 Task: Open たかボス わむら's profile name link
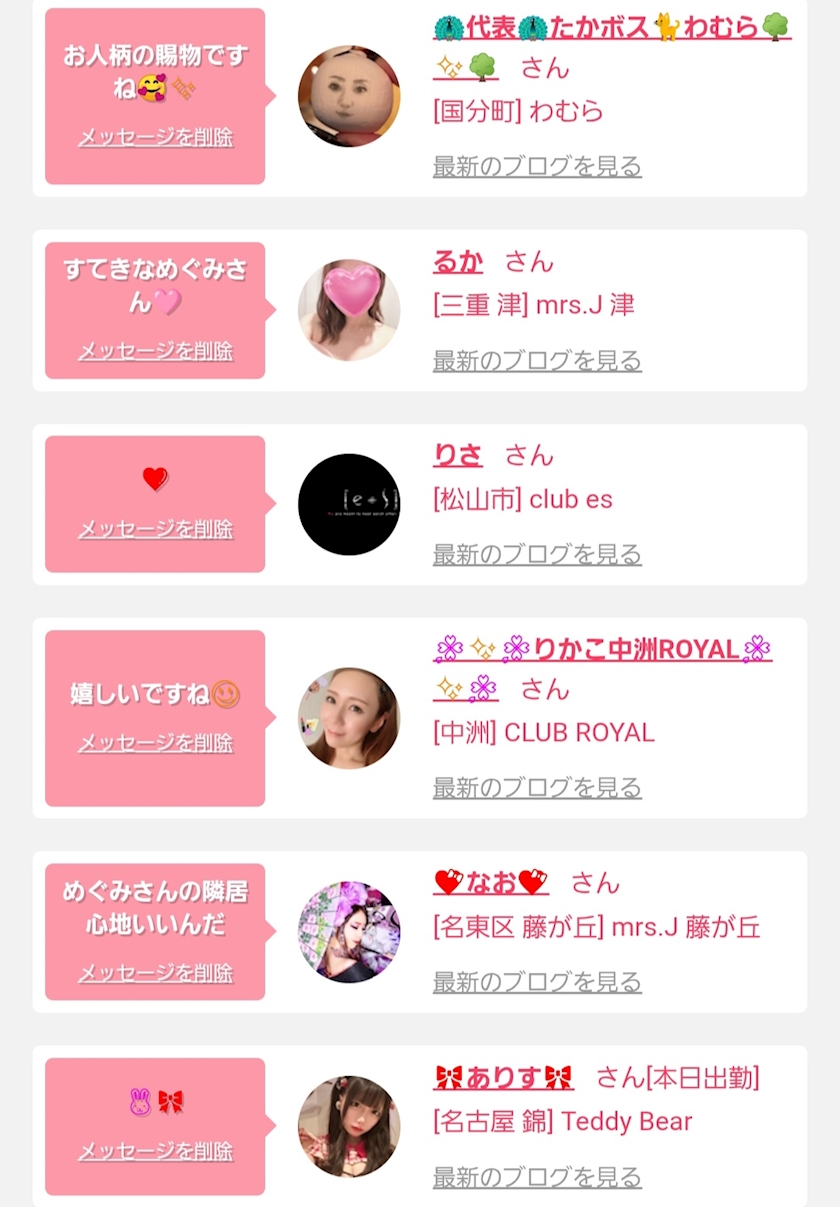611,28
